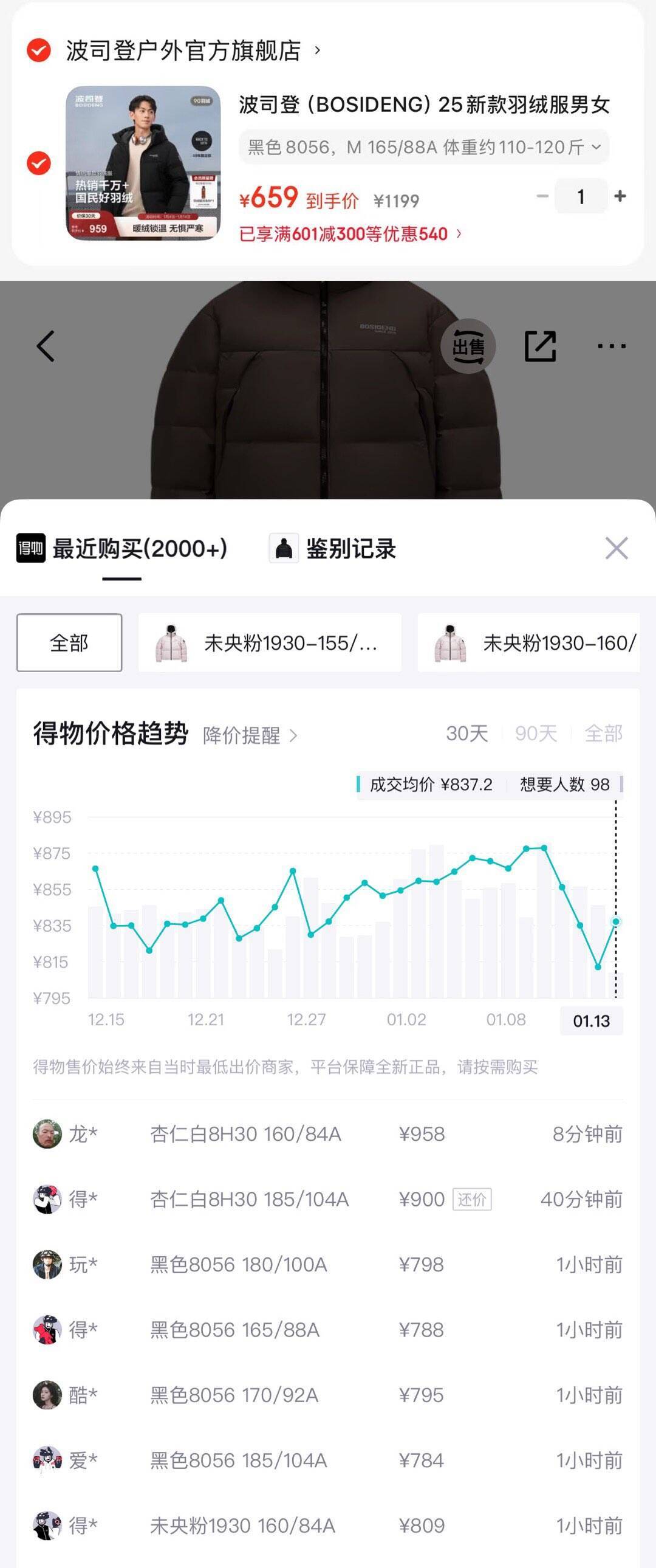Viewport: 656px width, 1568px height.
Task: Open the three-dot overflow menu
Action: point(611,346)
